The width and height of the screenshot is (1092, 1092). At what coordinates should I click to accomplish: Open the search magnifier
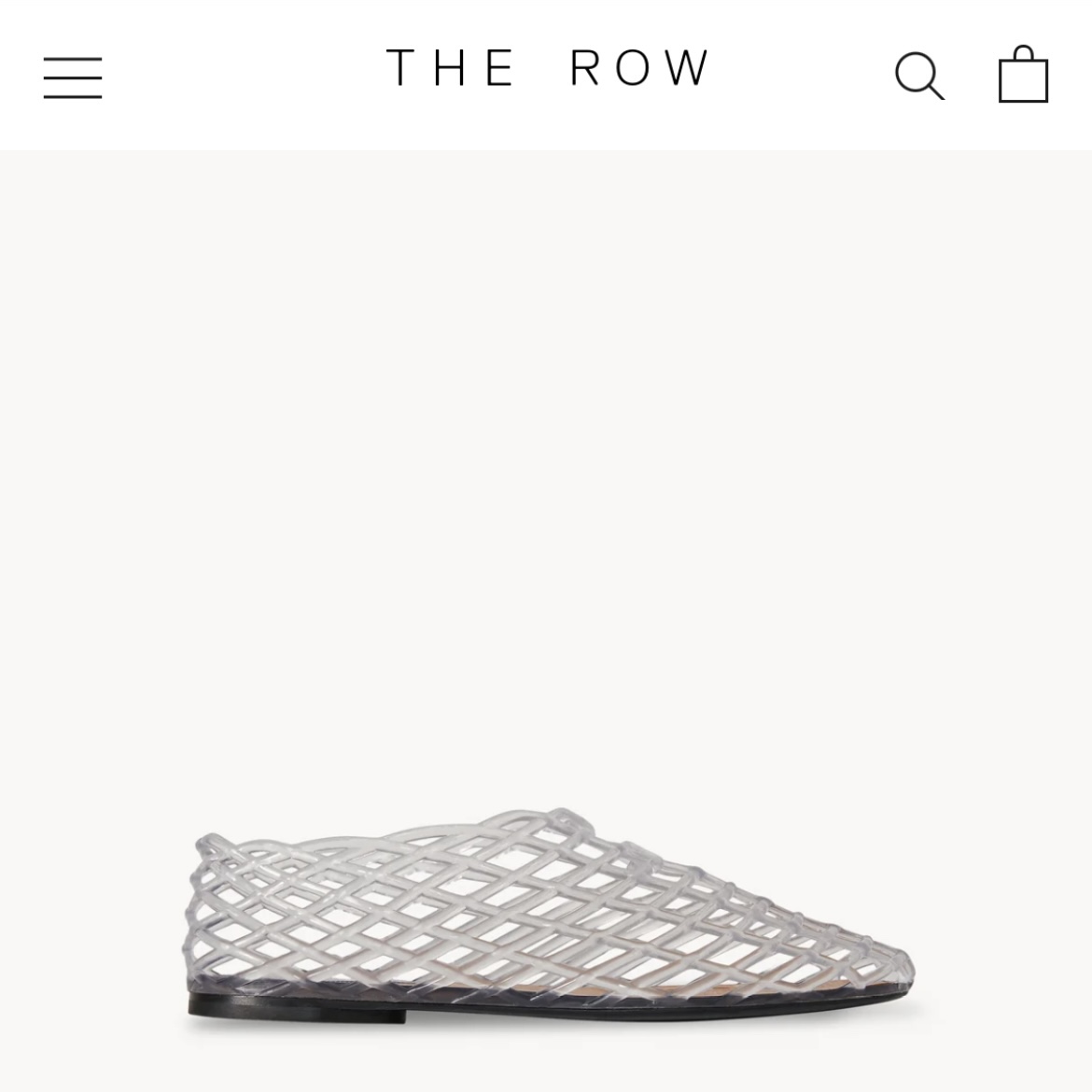pyautogui.click(x=919, y=76)
